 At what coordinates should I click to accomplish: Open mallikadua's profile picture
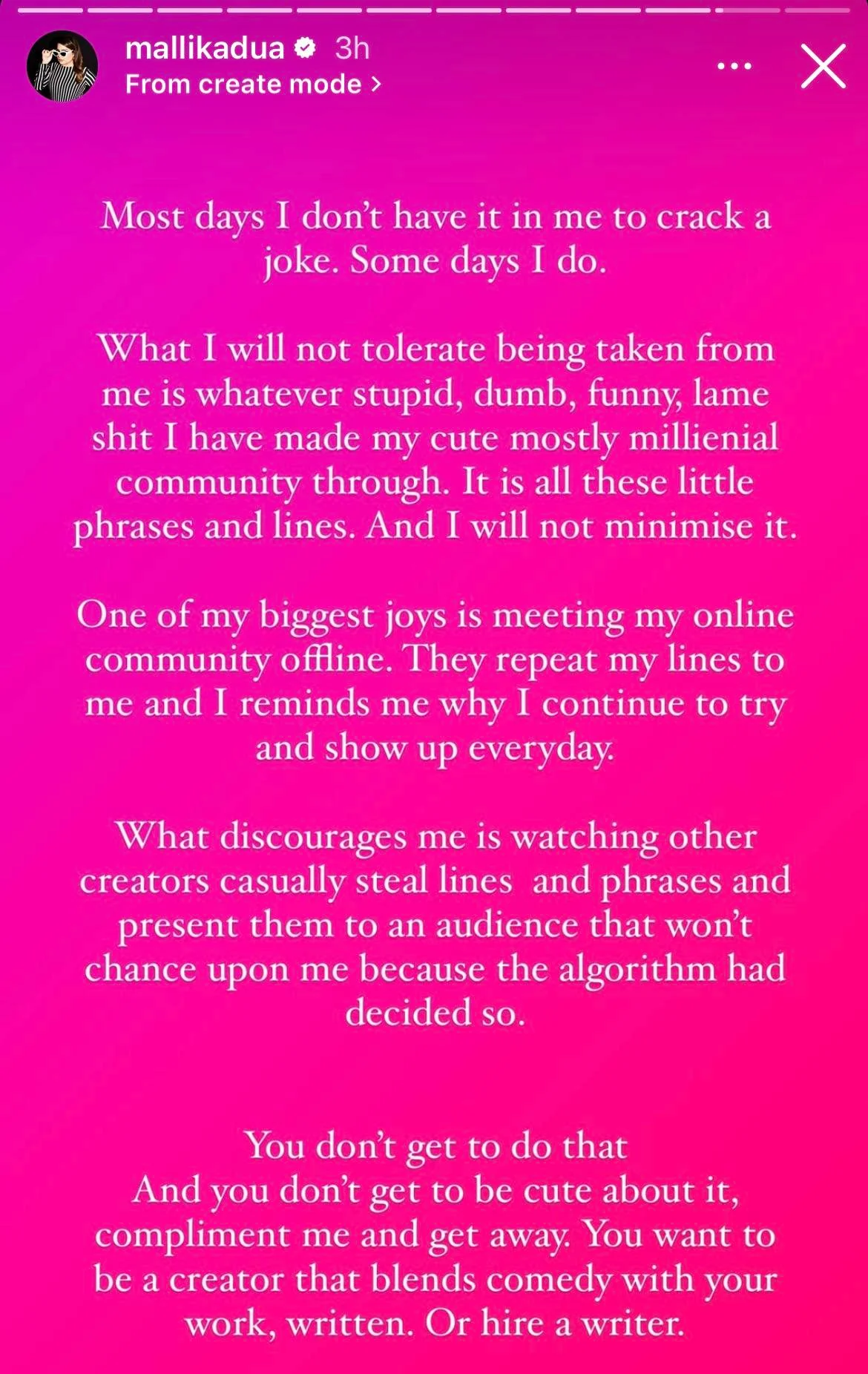pyautogui.click(x=62, y=66)
